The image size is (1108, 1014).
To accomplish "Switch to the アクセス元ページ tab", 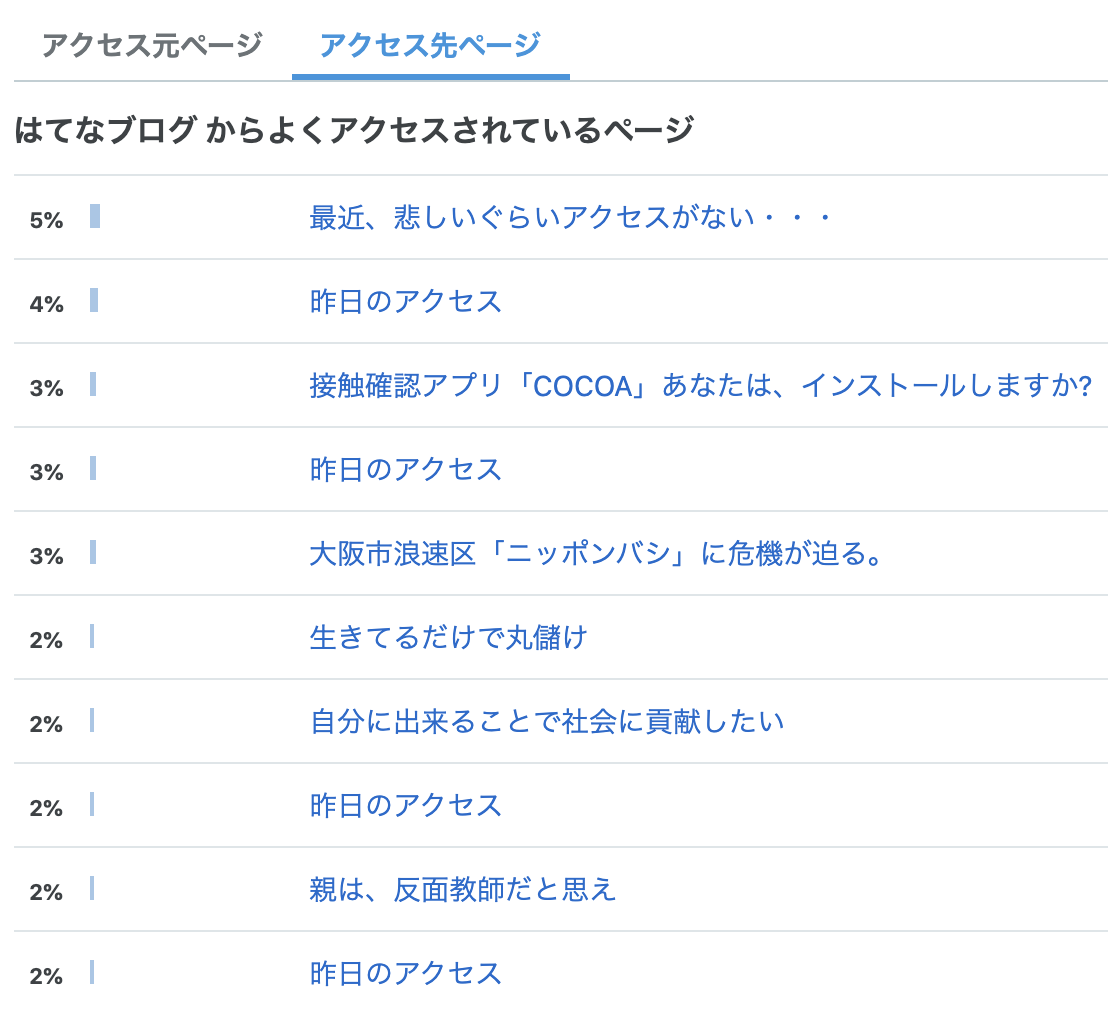I will click(152, 45).
